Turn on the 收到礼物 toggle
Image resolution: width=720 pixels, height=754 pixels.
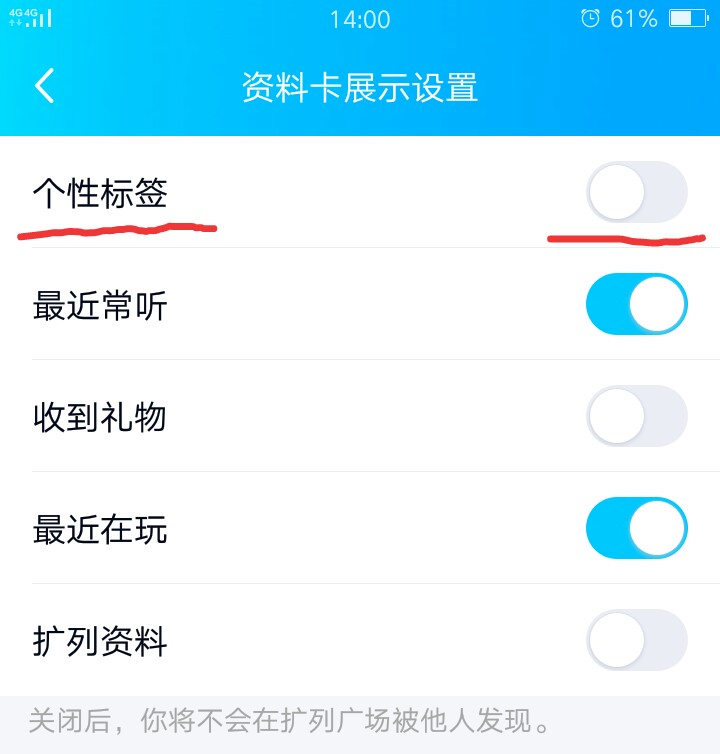click(637, 416)
